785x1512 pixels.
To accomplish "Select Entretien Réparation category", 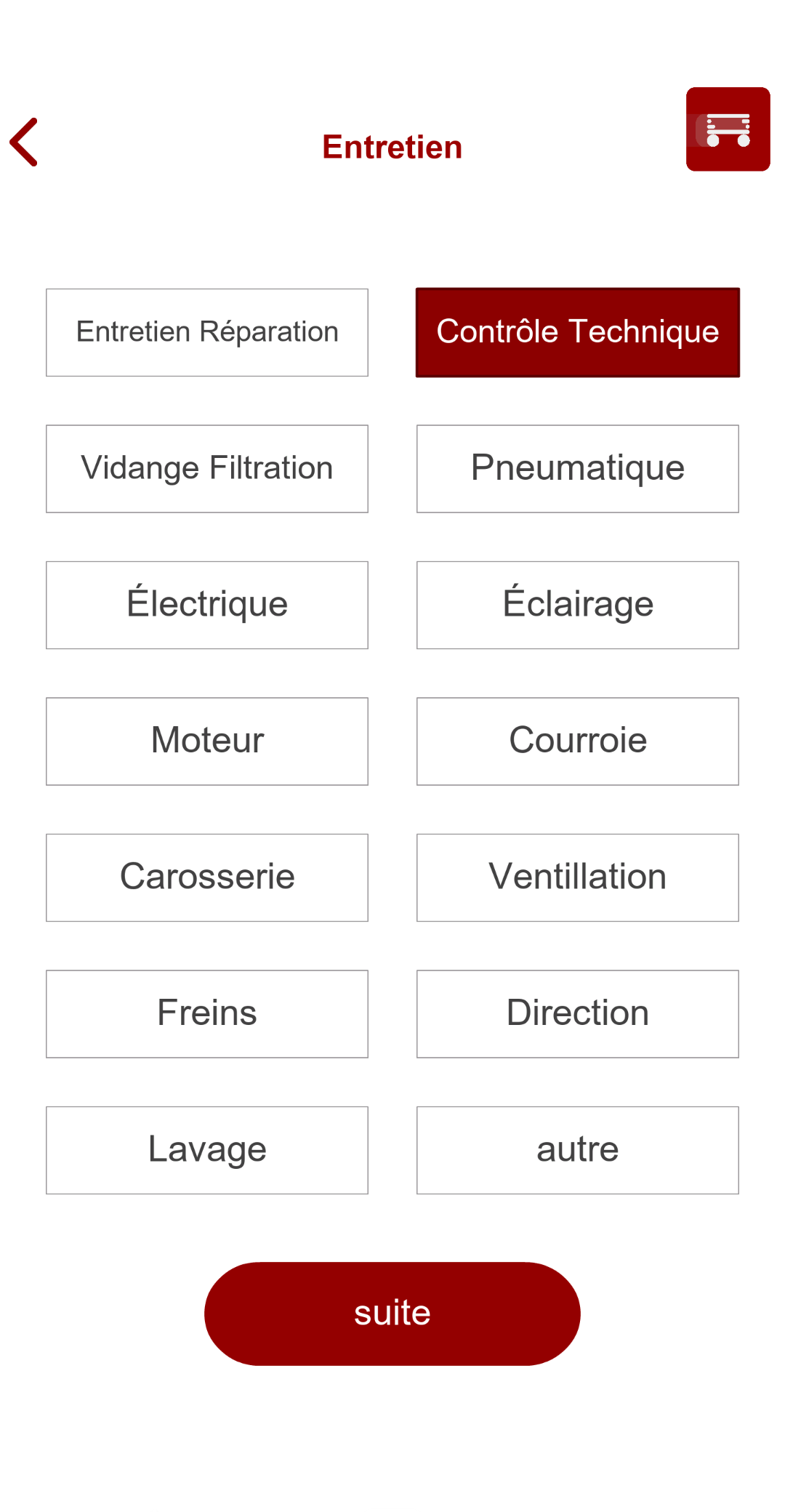I will coord(207,333).
